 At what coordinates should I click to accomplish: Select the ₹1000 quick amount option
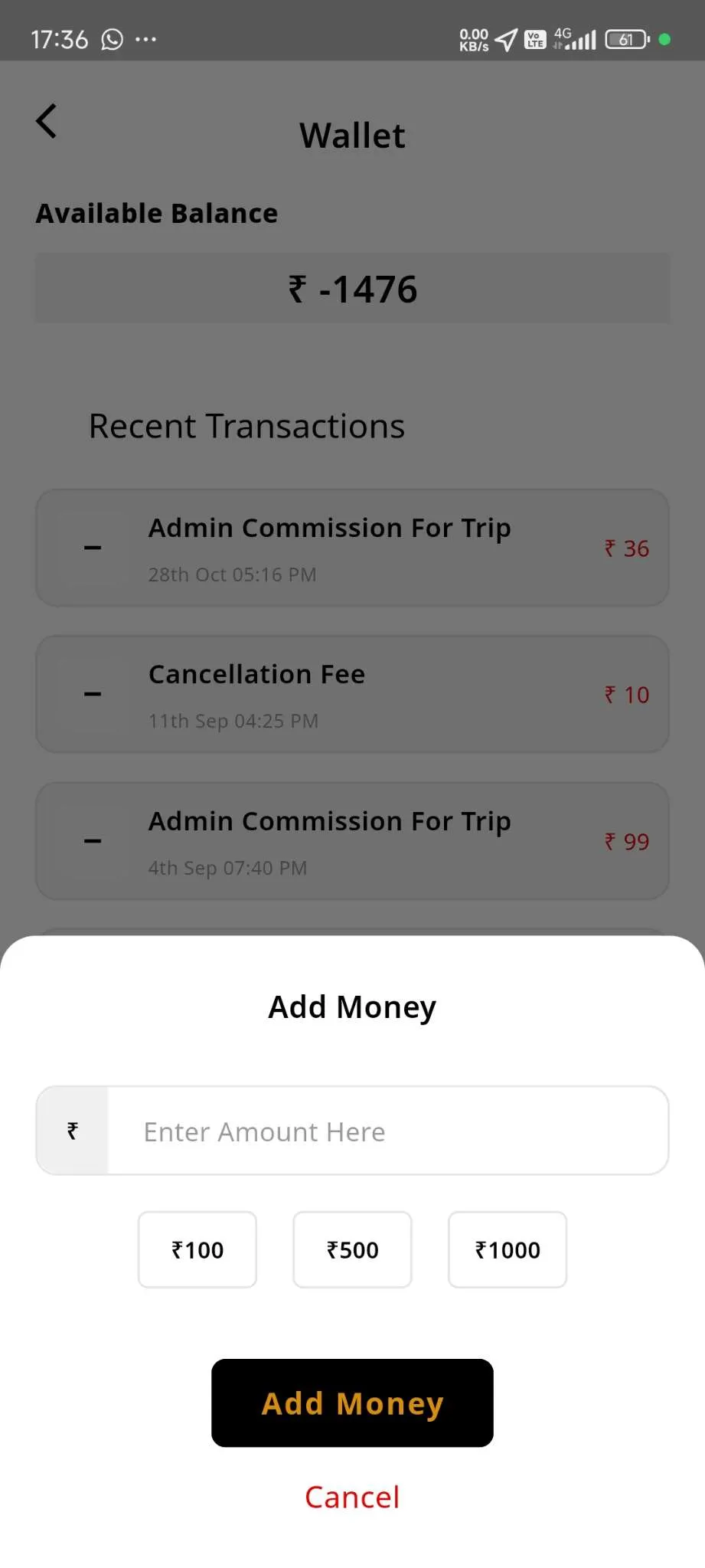(507, 1249)
